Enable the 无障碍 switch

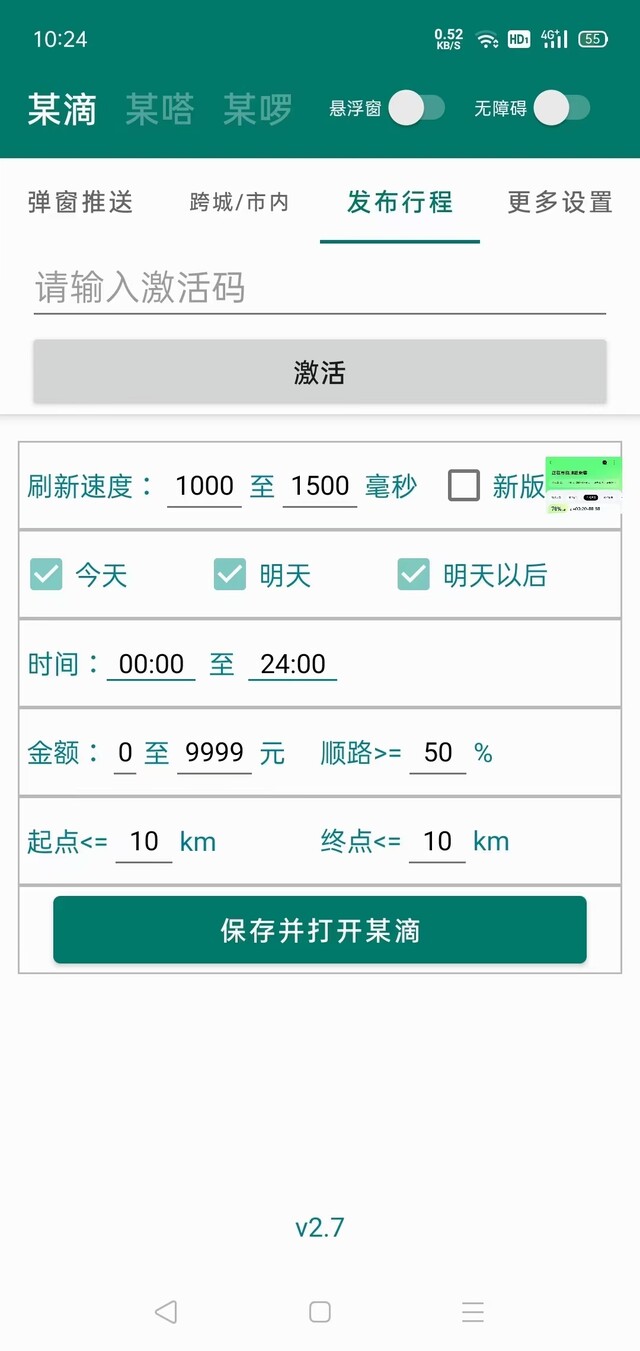pyautogui.click(x=562, y=108)
